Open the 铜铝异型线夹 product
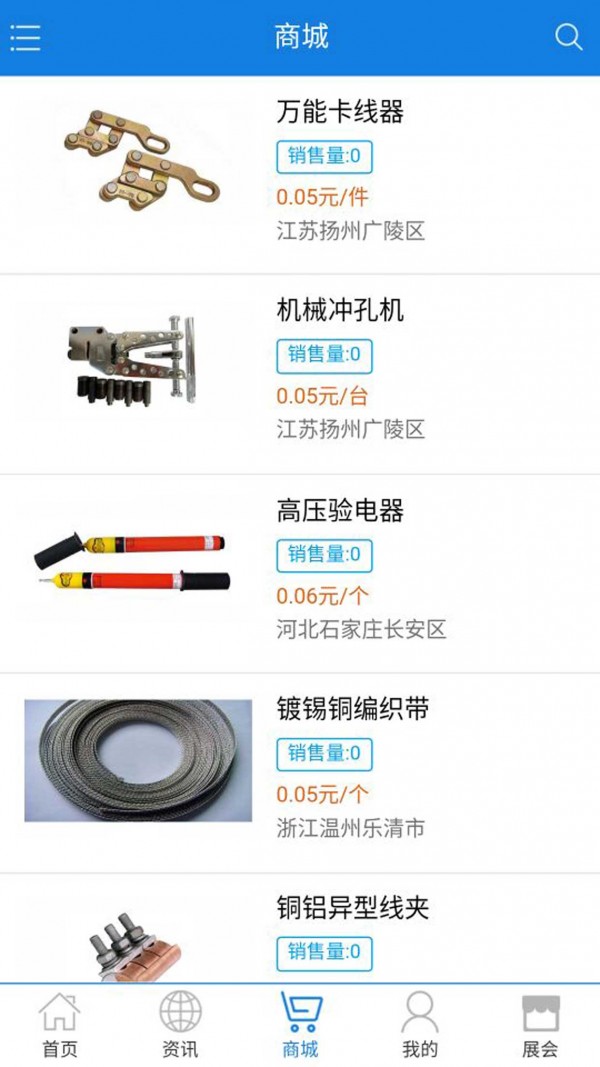The width and height of the screenshot is (600, 1067). pyautogui.click(x=352, y=908)
